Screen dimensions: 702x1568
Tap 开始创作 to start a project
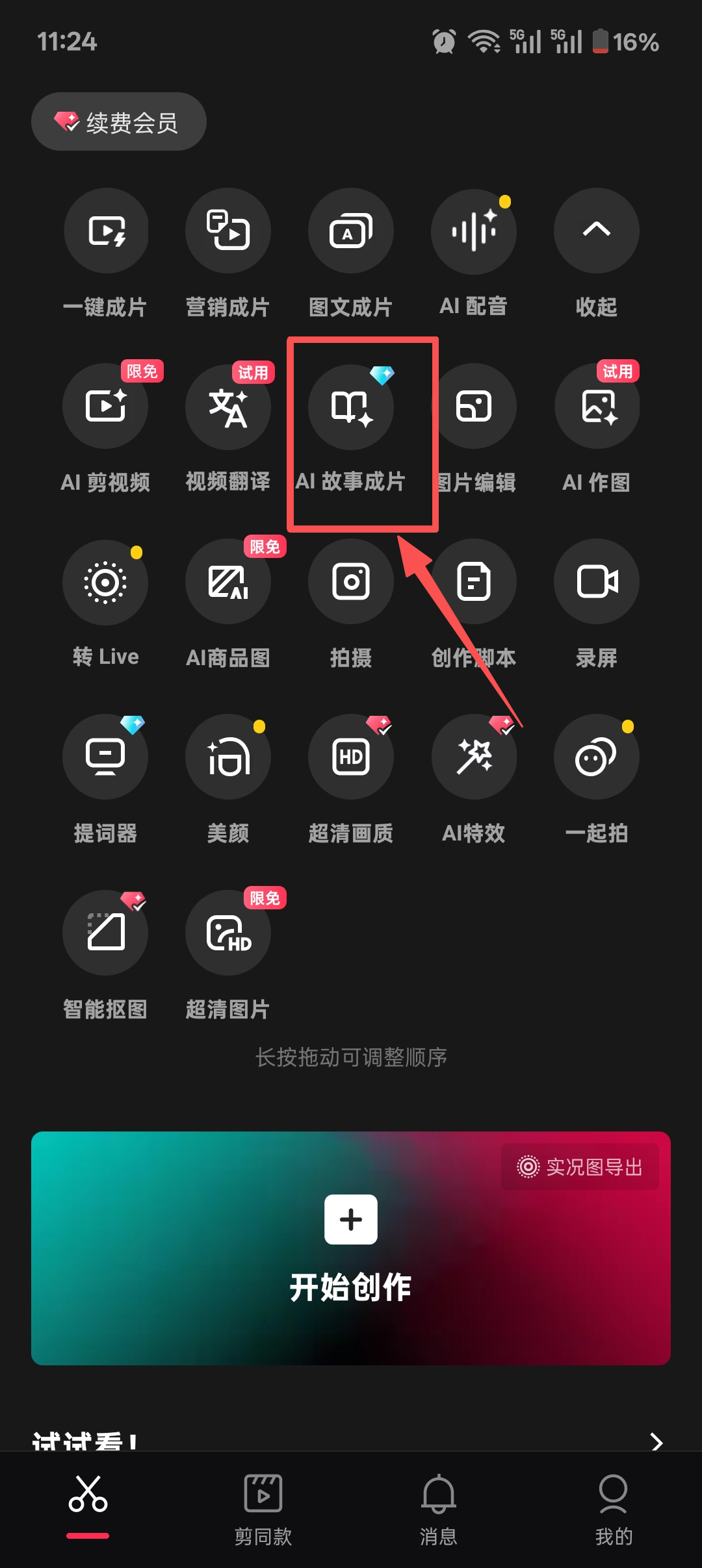(350, 1247)
